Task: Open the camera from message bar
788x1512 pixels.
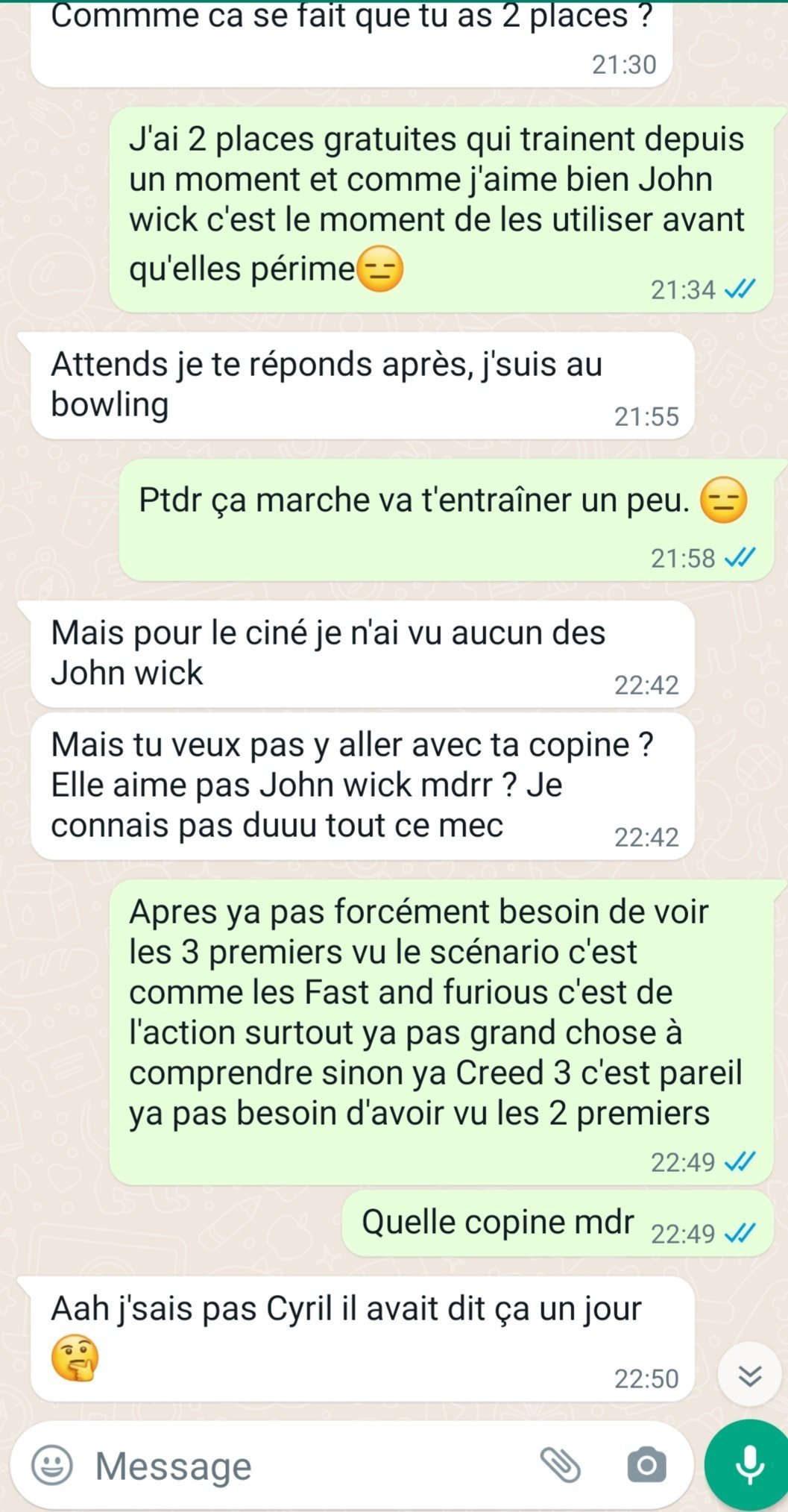Action: point(646,1465)
